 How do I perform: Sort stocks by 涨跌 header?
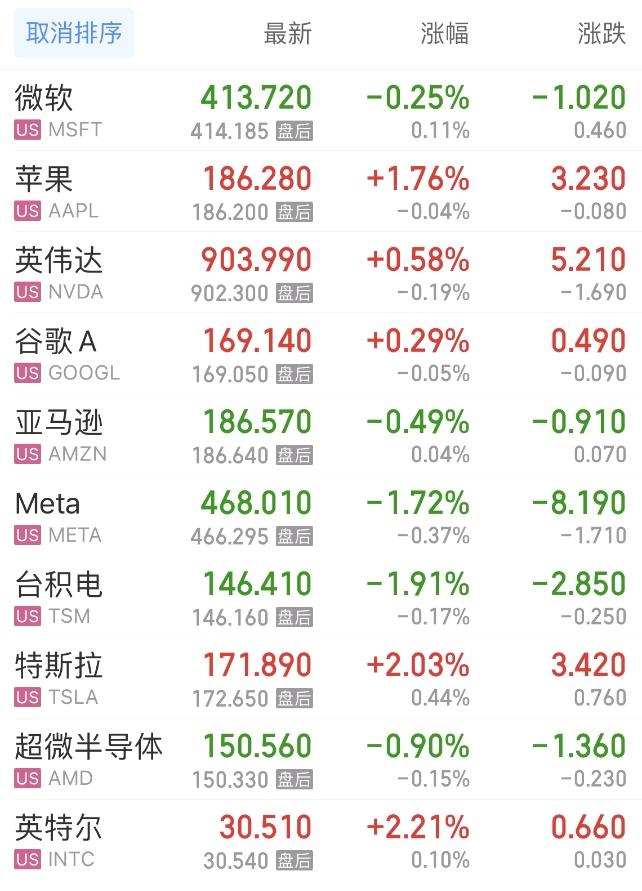[x=601, y=34]
